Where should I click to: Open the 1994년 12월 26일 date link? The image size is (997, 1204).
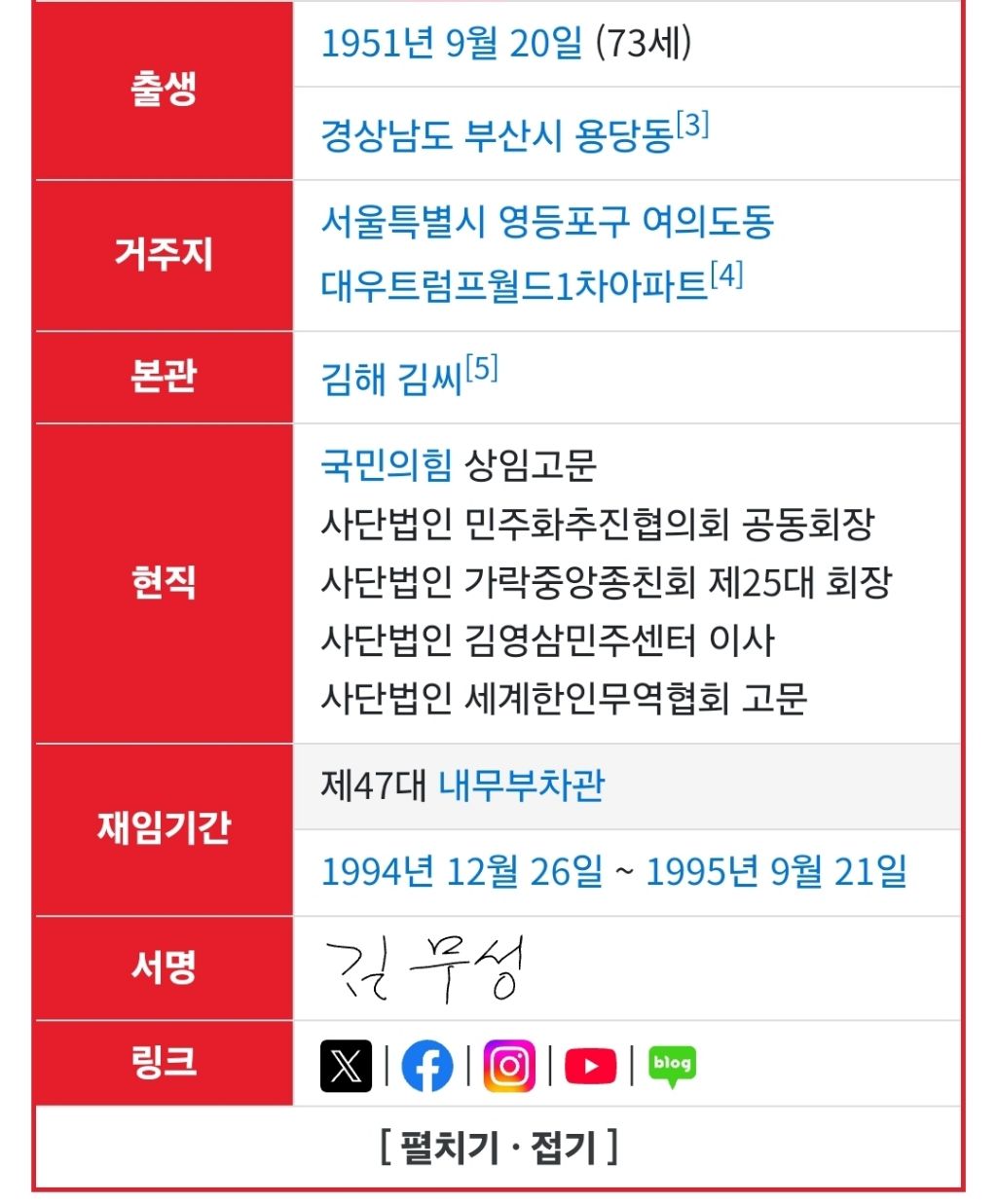tap(462, 871)
